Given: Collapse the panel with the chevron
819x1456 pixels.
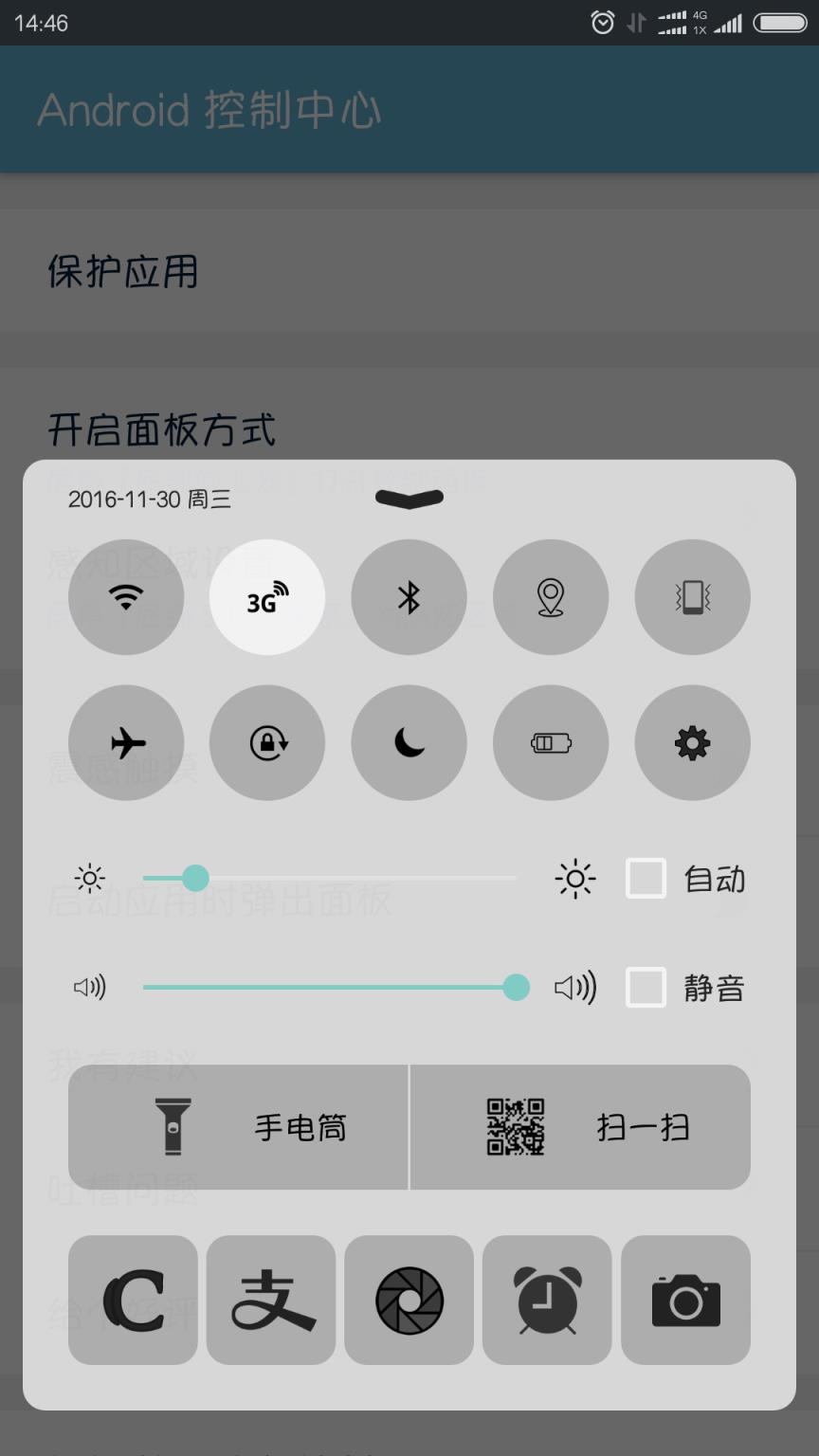Looking at the screenshot, I should tap(408, 498).
